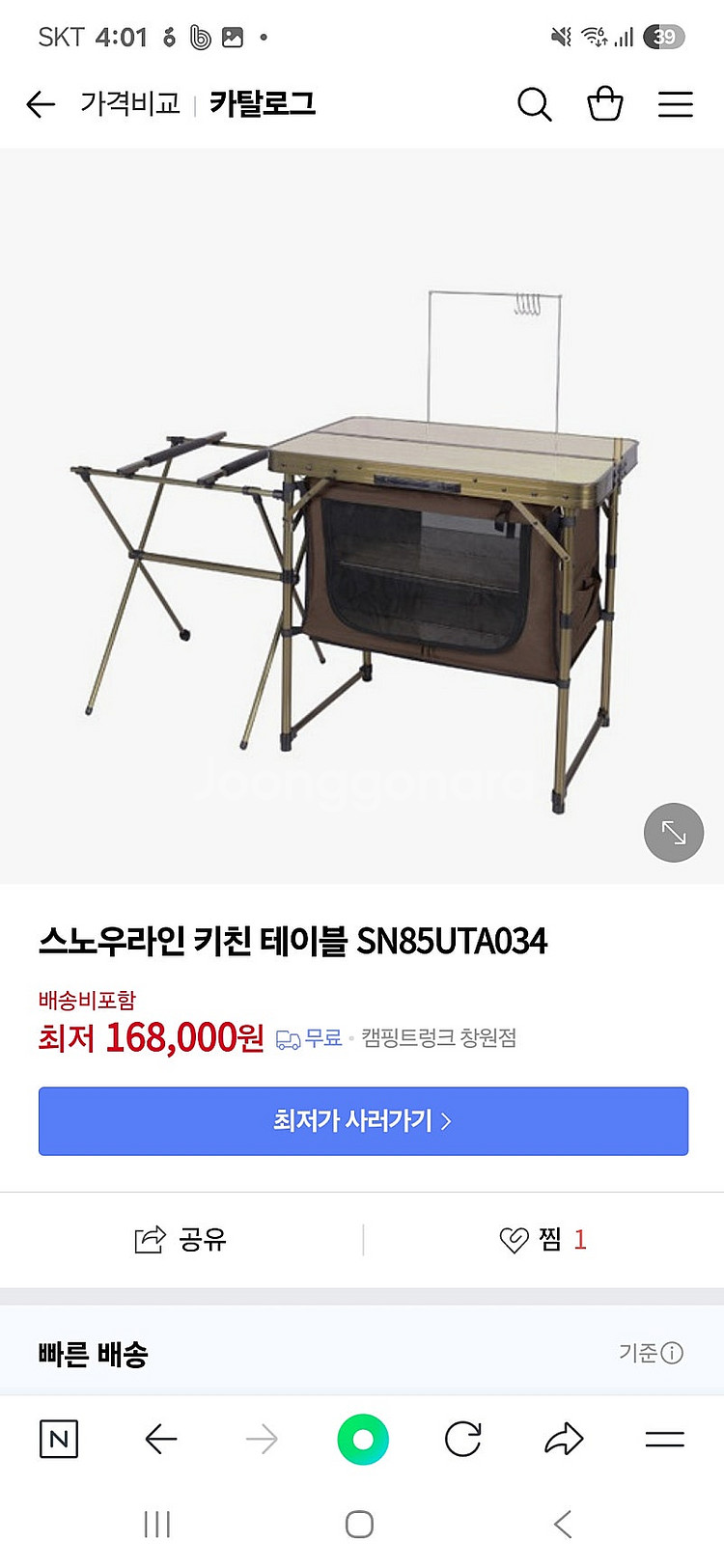Screen dimensions: 724x1568
Task: Open the shopping bag icon
Action: pos(605,104)
